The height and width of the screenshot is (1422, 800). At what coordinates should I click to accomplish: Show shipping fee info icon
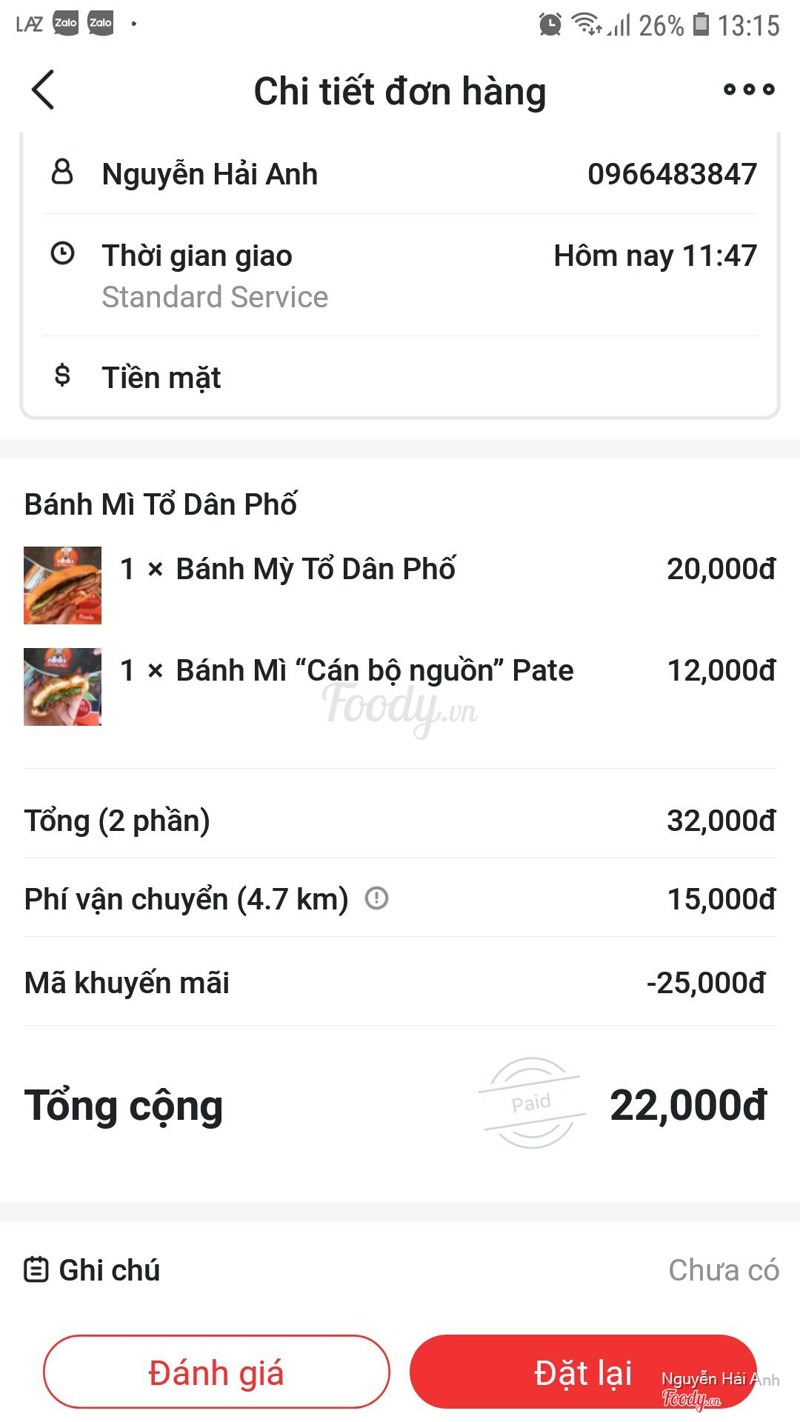pos(377,898)
